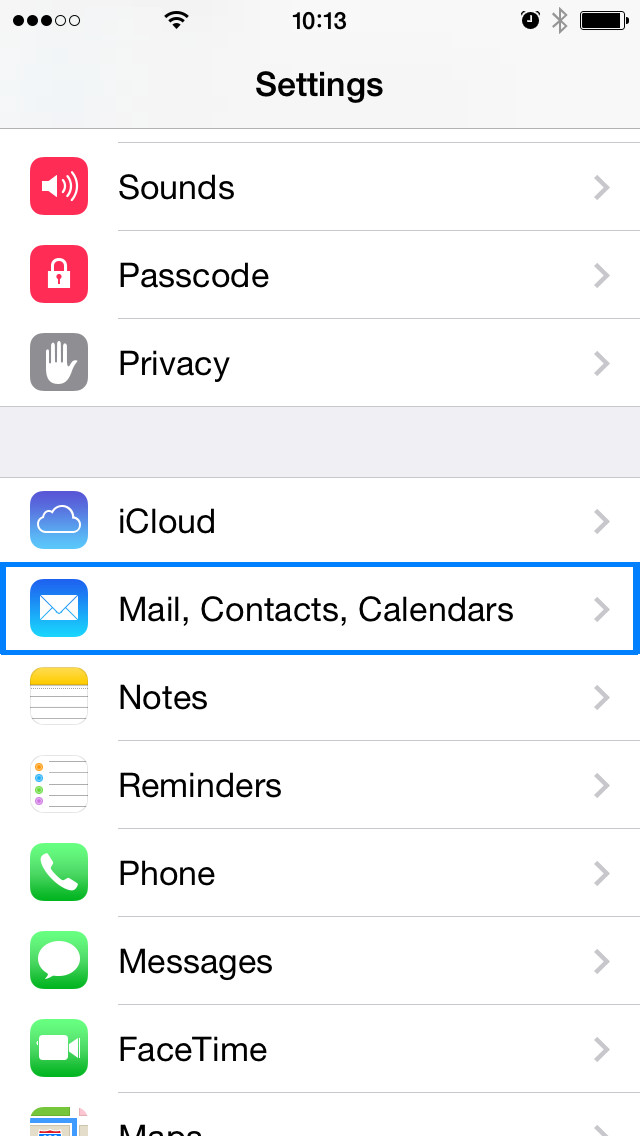Go to Passcode settings
This screenshot has width=640, height=1136.
[x=320, y=275]
